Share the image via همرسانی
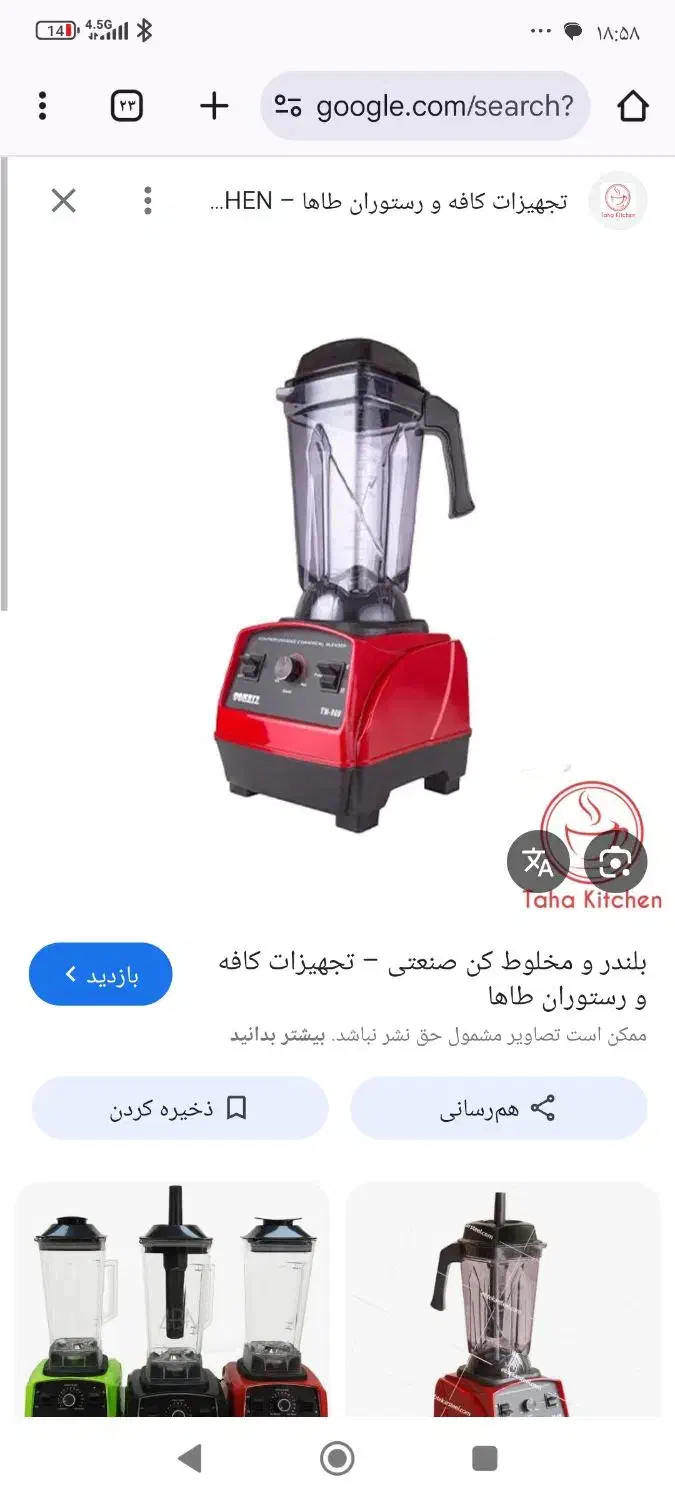This screenshot has width=675, height=1500. (x=498, y=1108)
